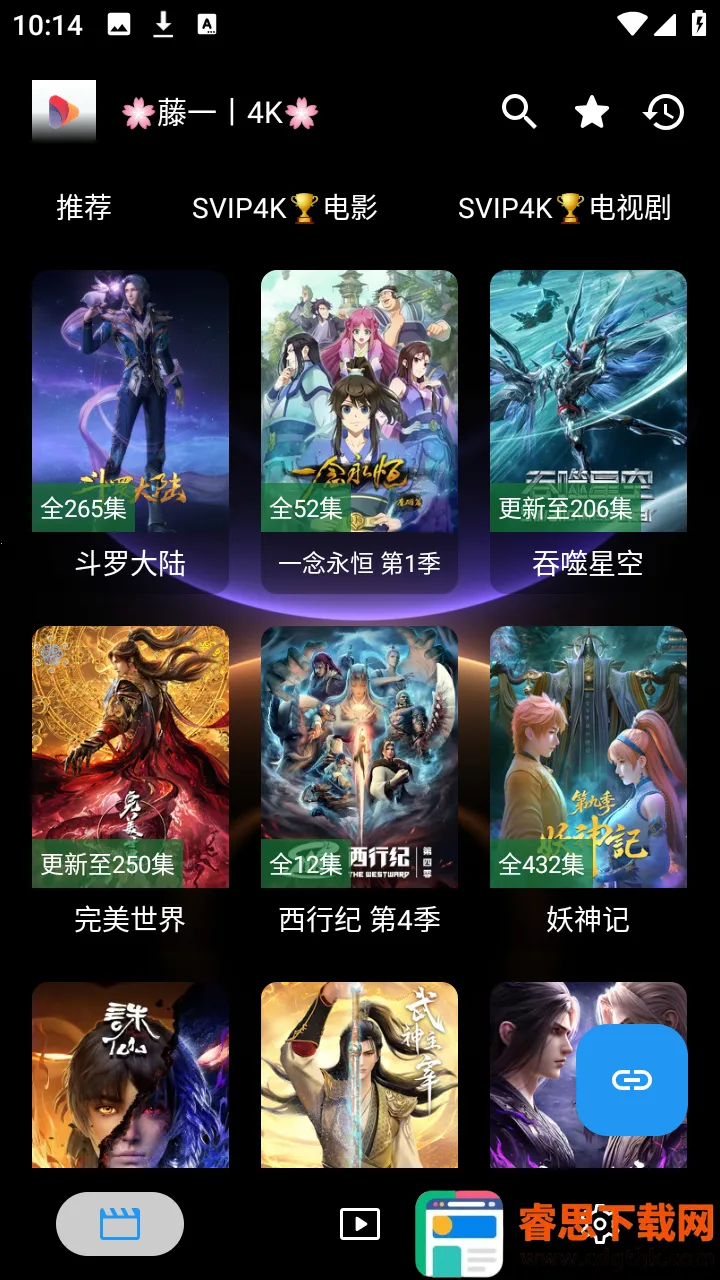The height and width of the screenshot is (1280, 720).
Task: Choose 西行纪 第4季
Action: click(359, 757)
